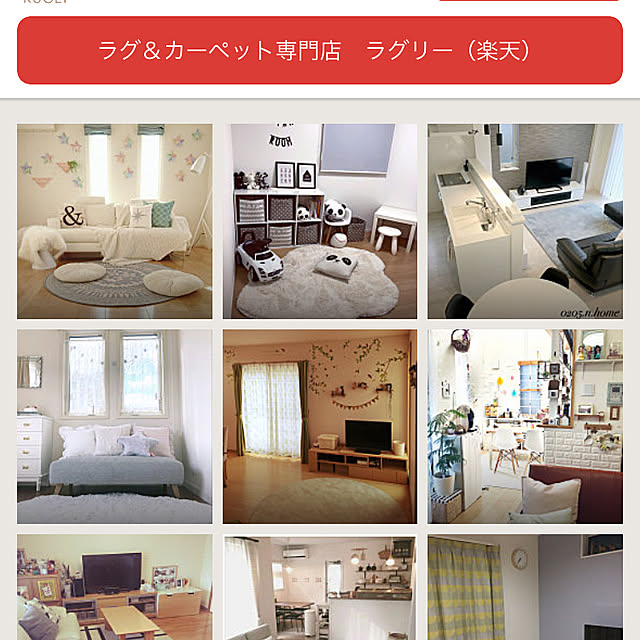Screen dimensions: 640x640
Task: Open the living room photo with wooden table
Action: 115,587
